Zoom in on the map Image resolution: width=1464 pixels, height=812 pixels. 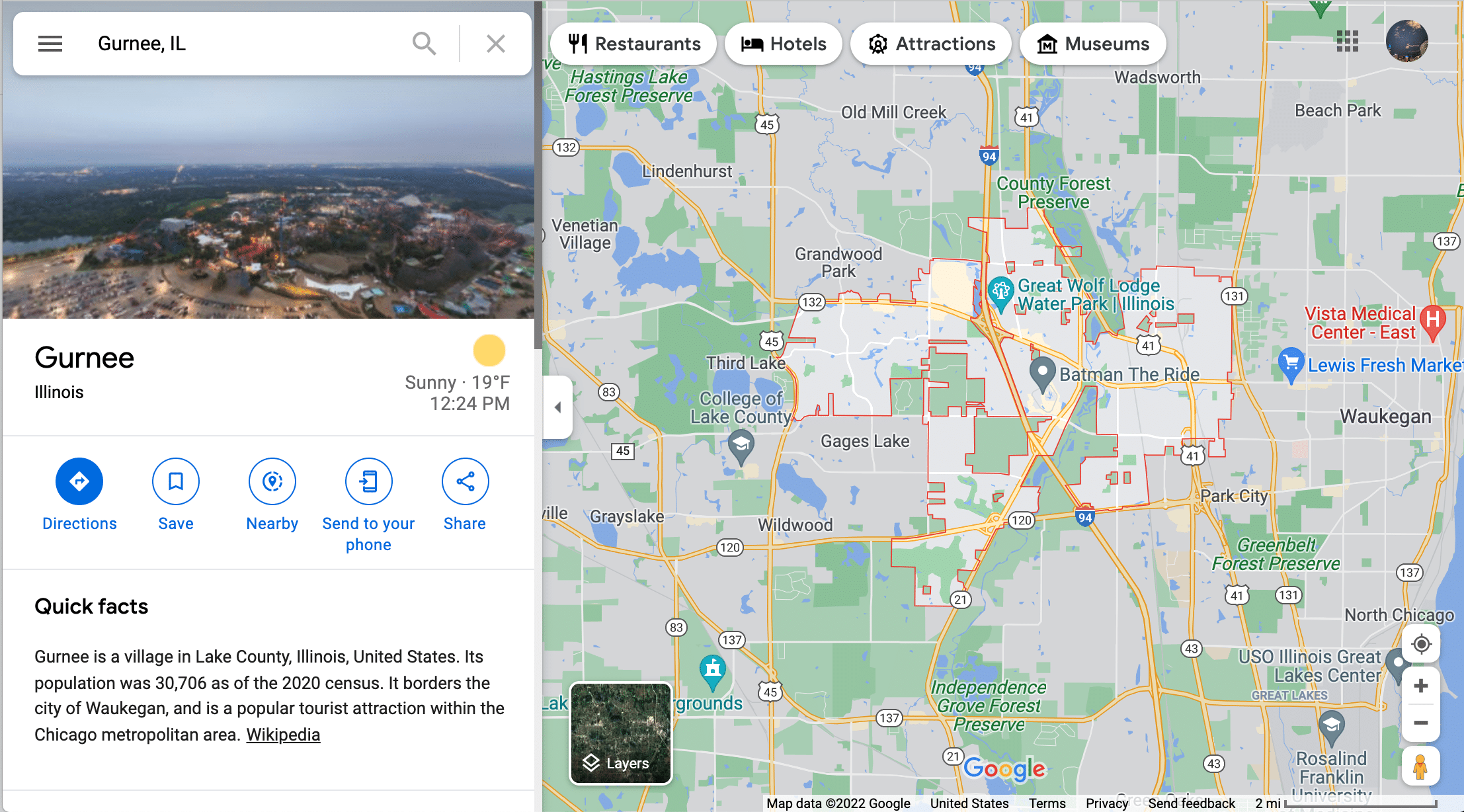1420,686
